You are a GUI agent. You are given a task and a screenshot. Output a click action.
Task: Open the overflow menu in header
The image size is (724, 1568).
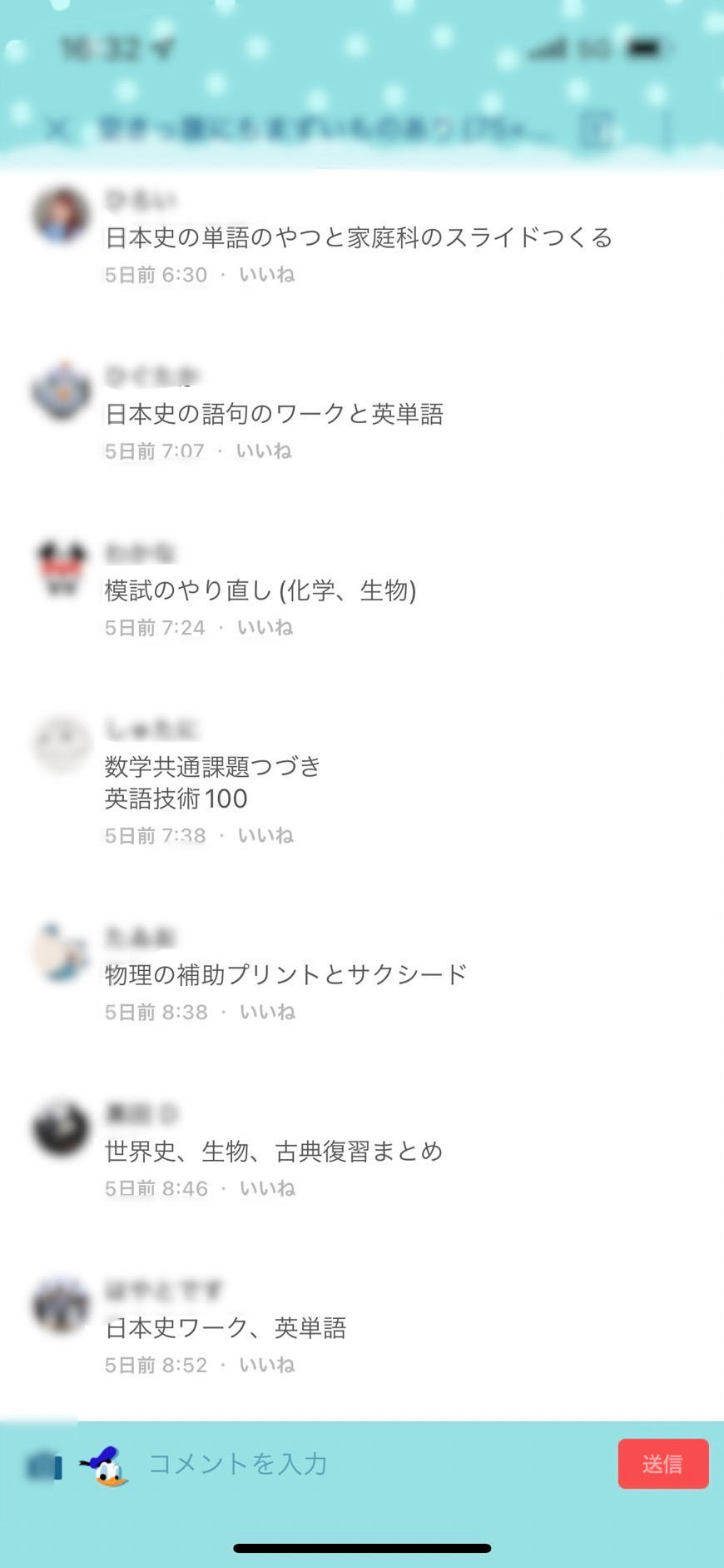666,129
